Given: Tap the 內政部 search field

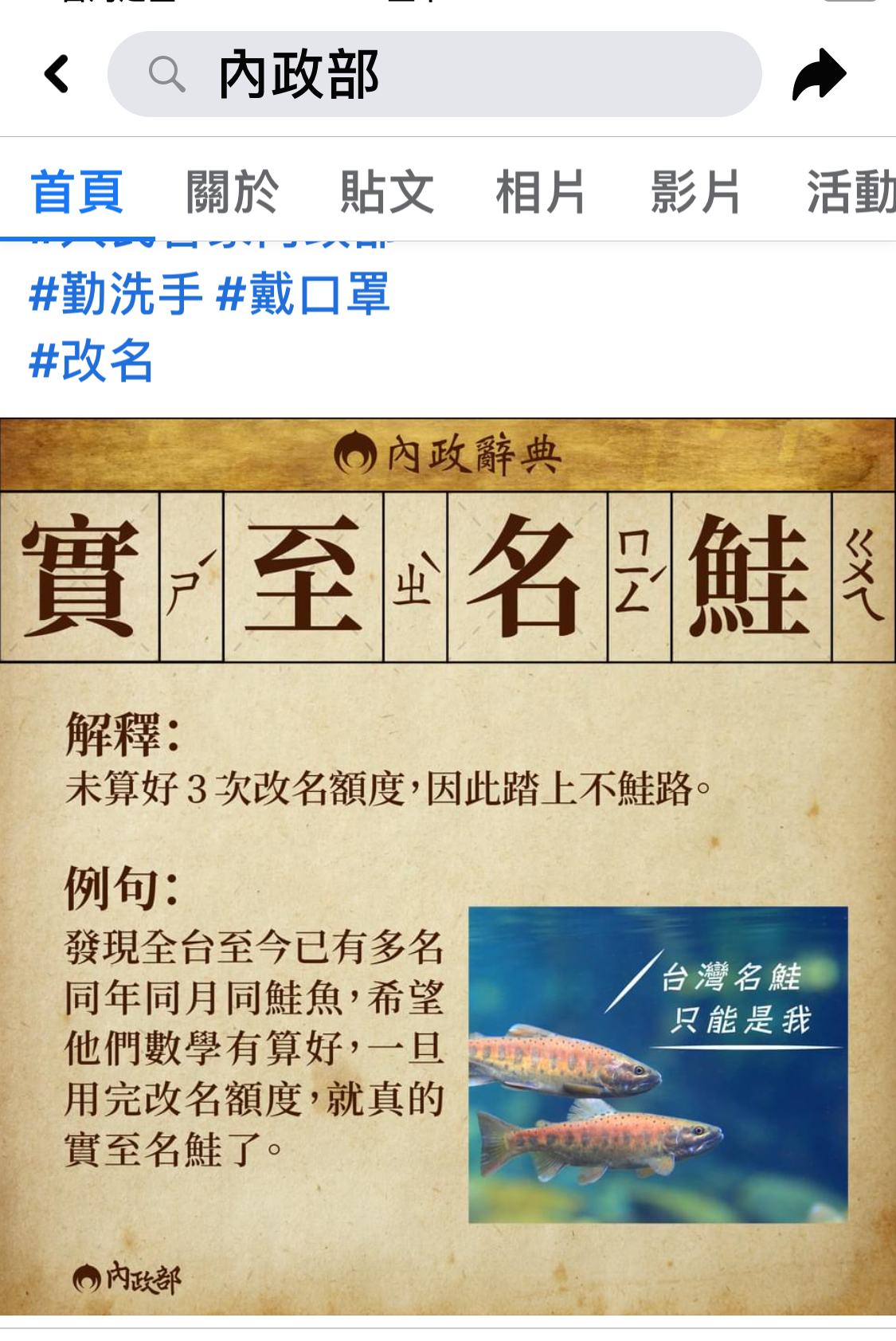Looking at the screenshot, I should click(x=434, y=75).
